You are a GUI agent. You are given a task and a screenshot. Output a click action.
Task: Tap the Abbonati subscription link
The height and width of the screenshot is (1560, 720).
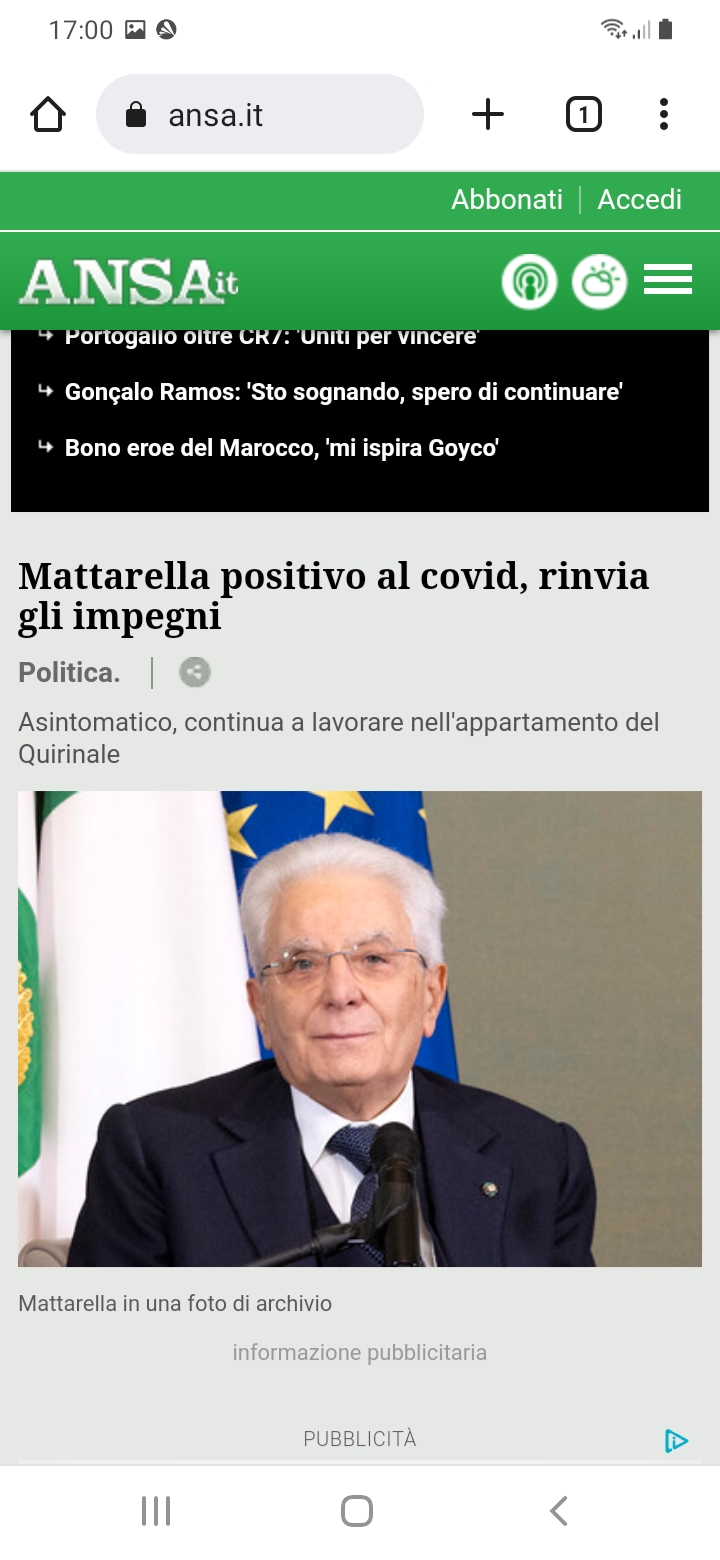point(506,199)
